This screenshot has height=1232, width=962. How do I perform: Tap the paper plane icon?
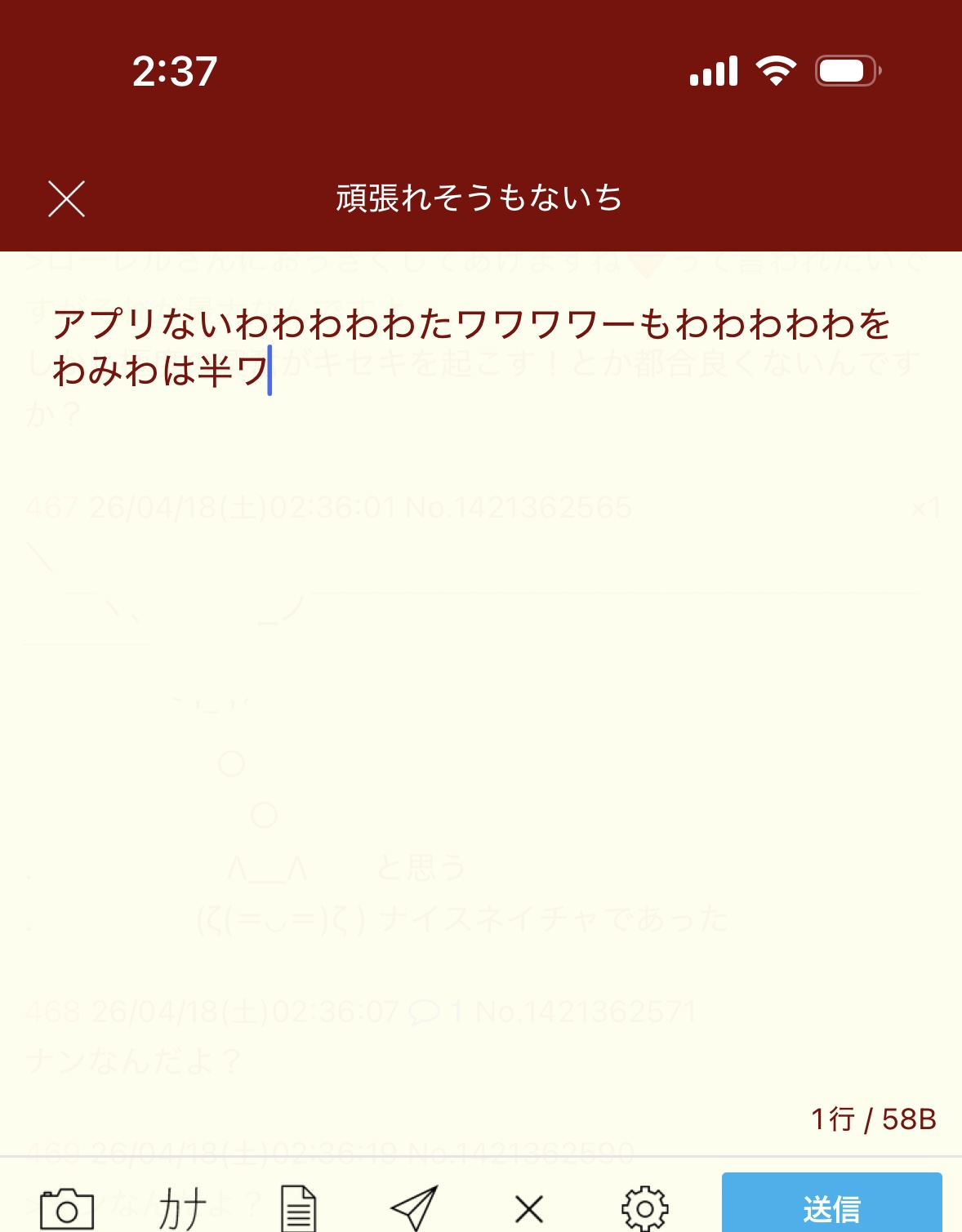414,1208
